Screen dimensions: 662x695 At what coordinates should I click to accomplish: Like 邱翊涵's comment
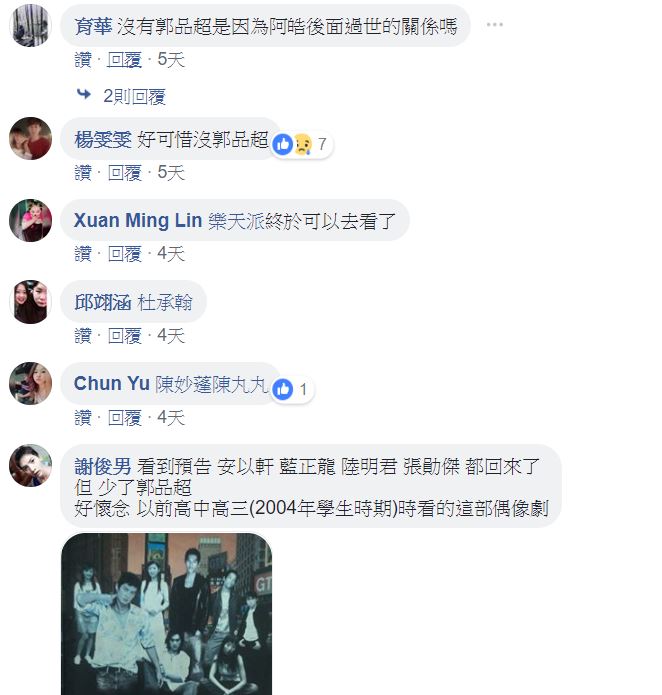tap(82, 335)
